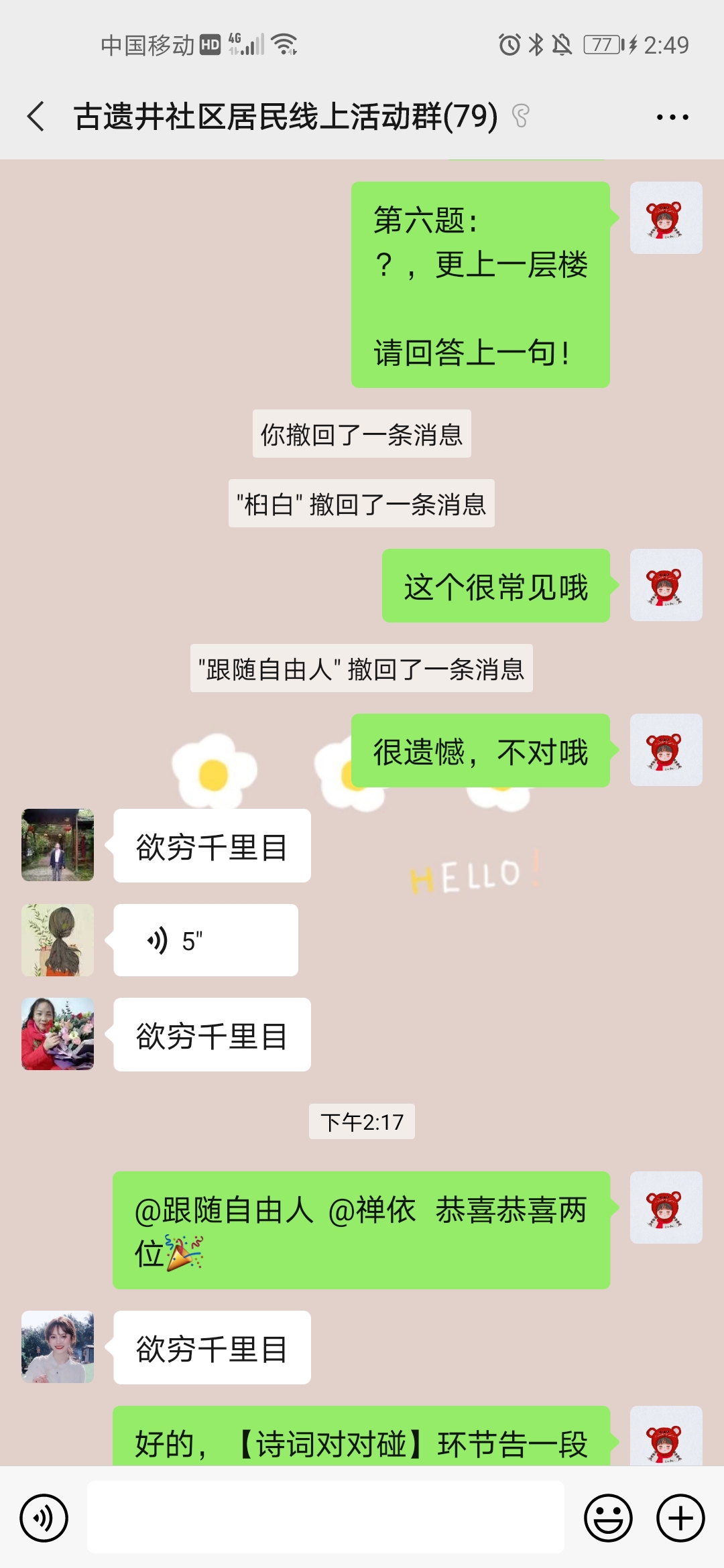This screenshot has height=1568, width=724.
Task: Open avatar of person on garden path
Action: point(58,845)
